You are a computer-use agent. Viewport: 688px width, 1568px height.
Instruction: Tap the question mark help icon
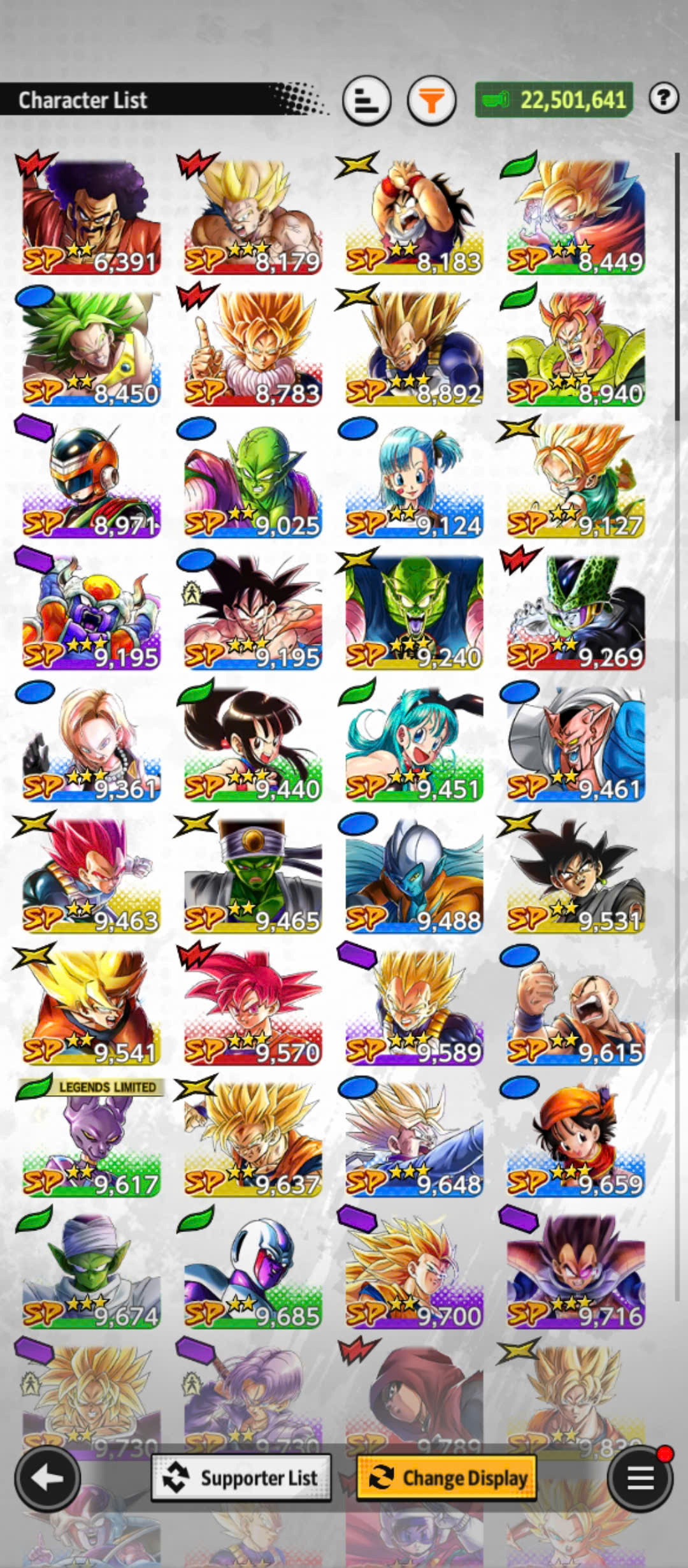664,98
